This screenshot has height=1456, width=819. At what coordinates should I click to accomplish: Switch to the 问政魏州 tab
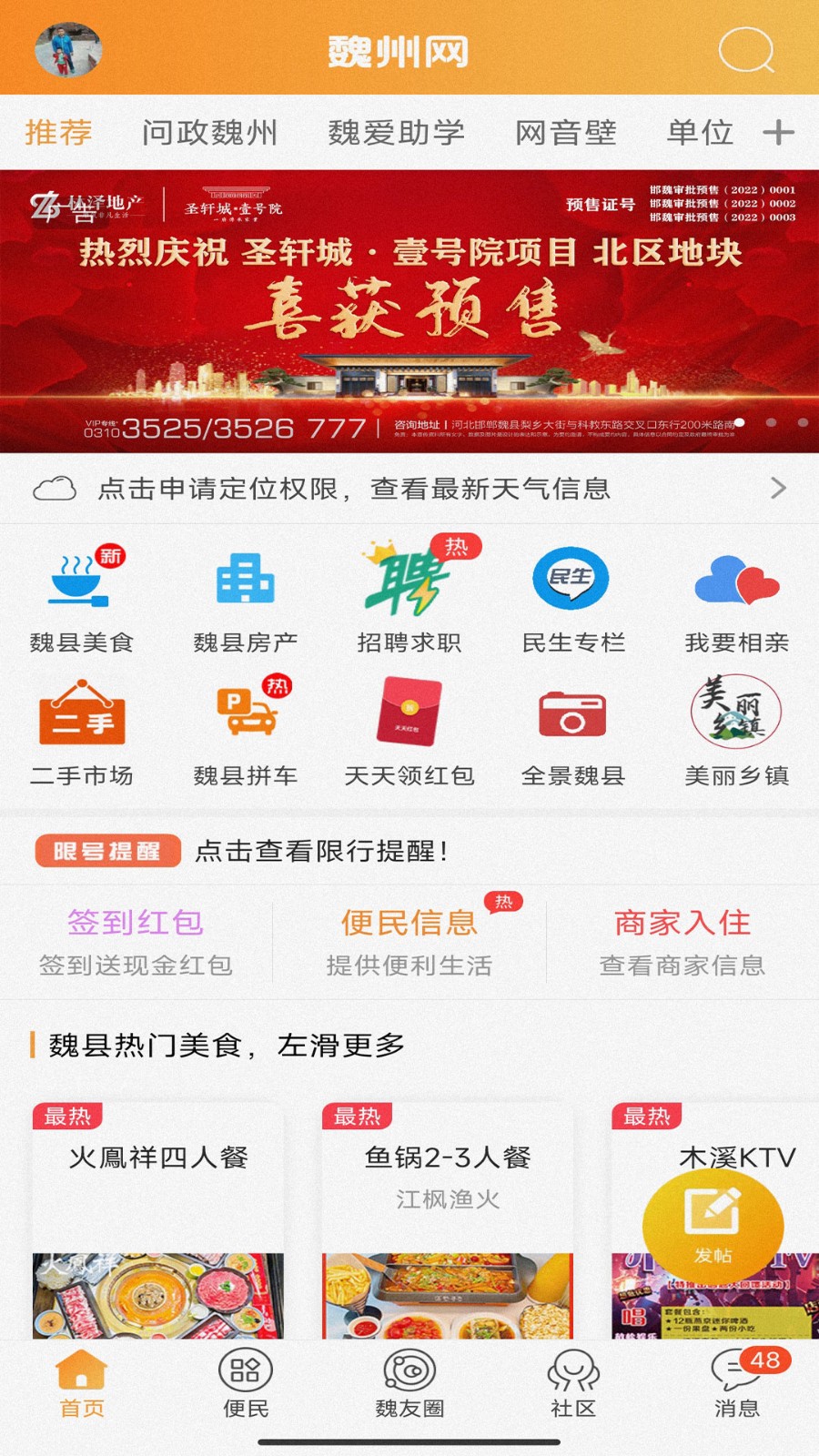tap(211, 132)
